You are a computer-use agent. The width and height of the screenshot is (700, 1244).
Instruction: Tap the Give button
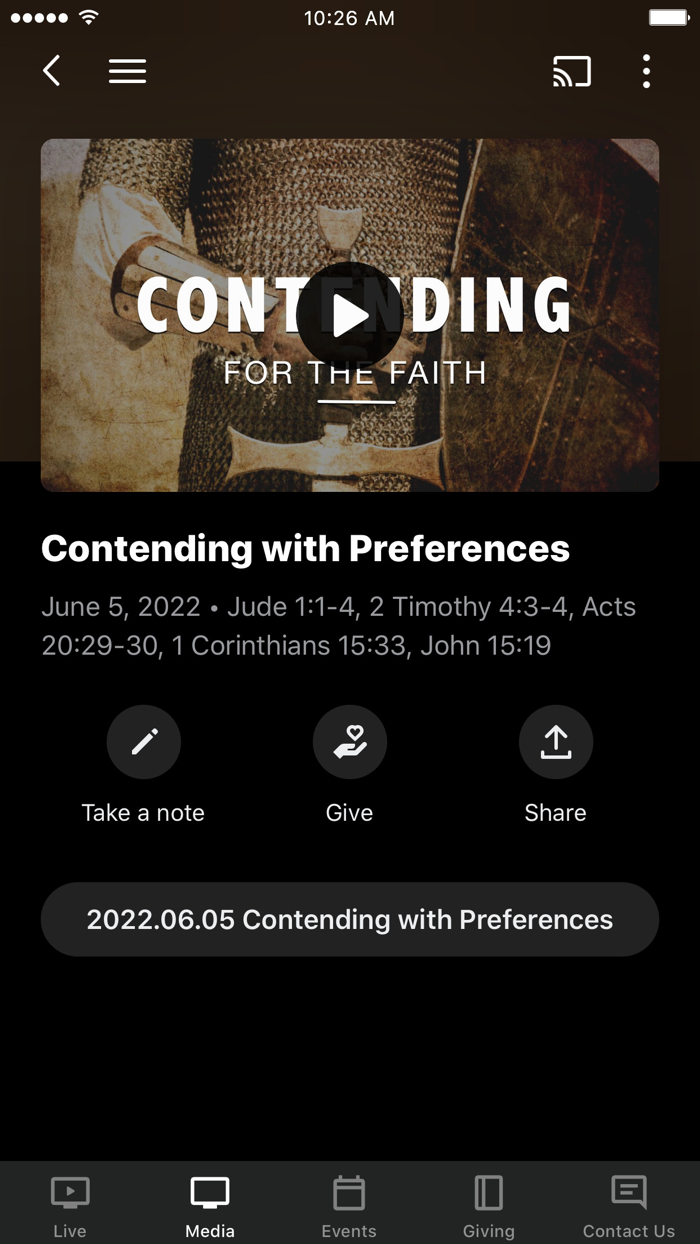point(350,742)
